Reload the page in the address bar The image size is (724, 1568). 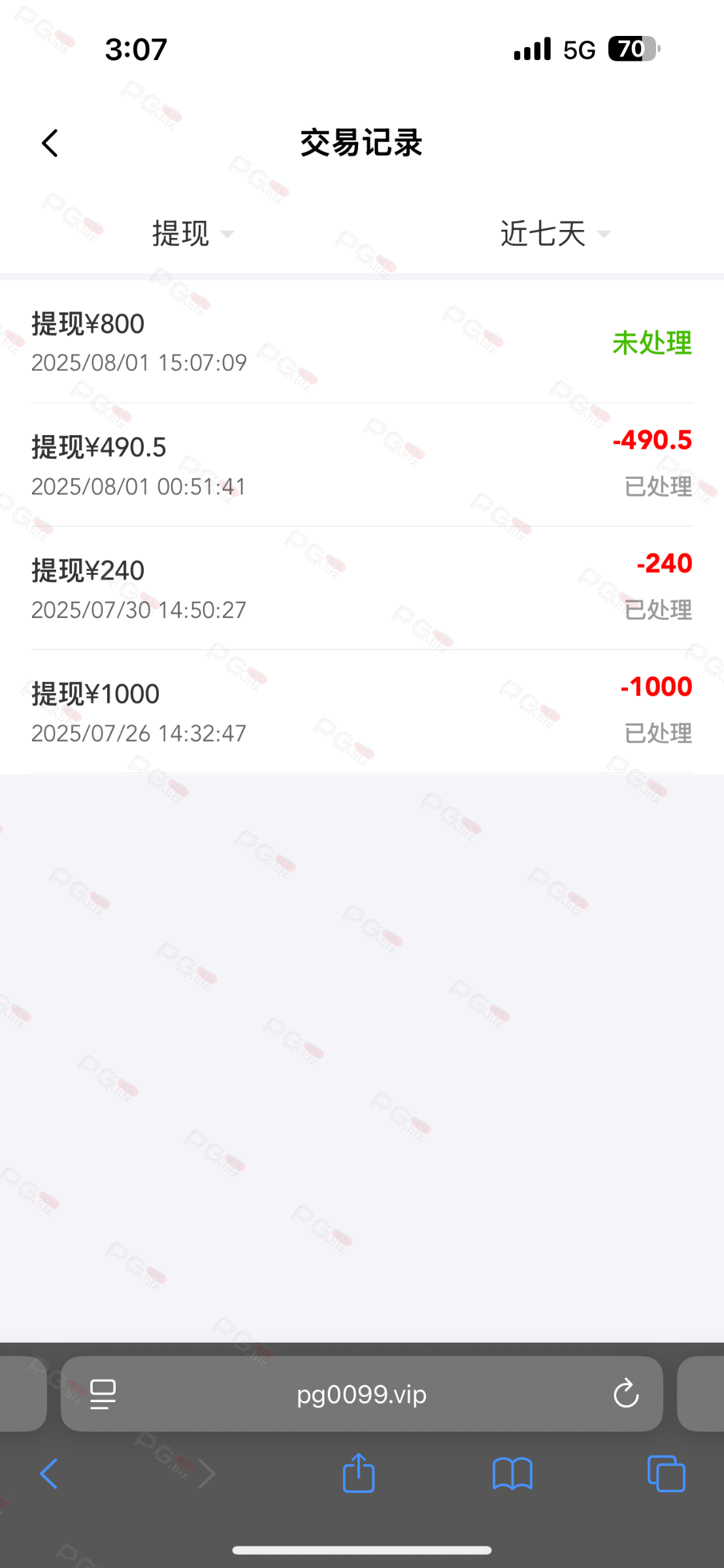625,1394
